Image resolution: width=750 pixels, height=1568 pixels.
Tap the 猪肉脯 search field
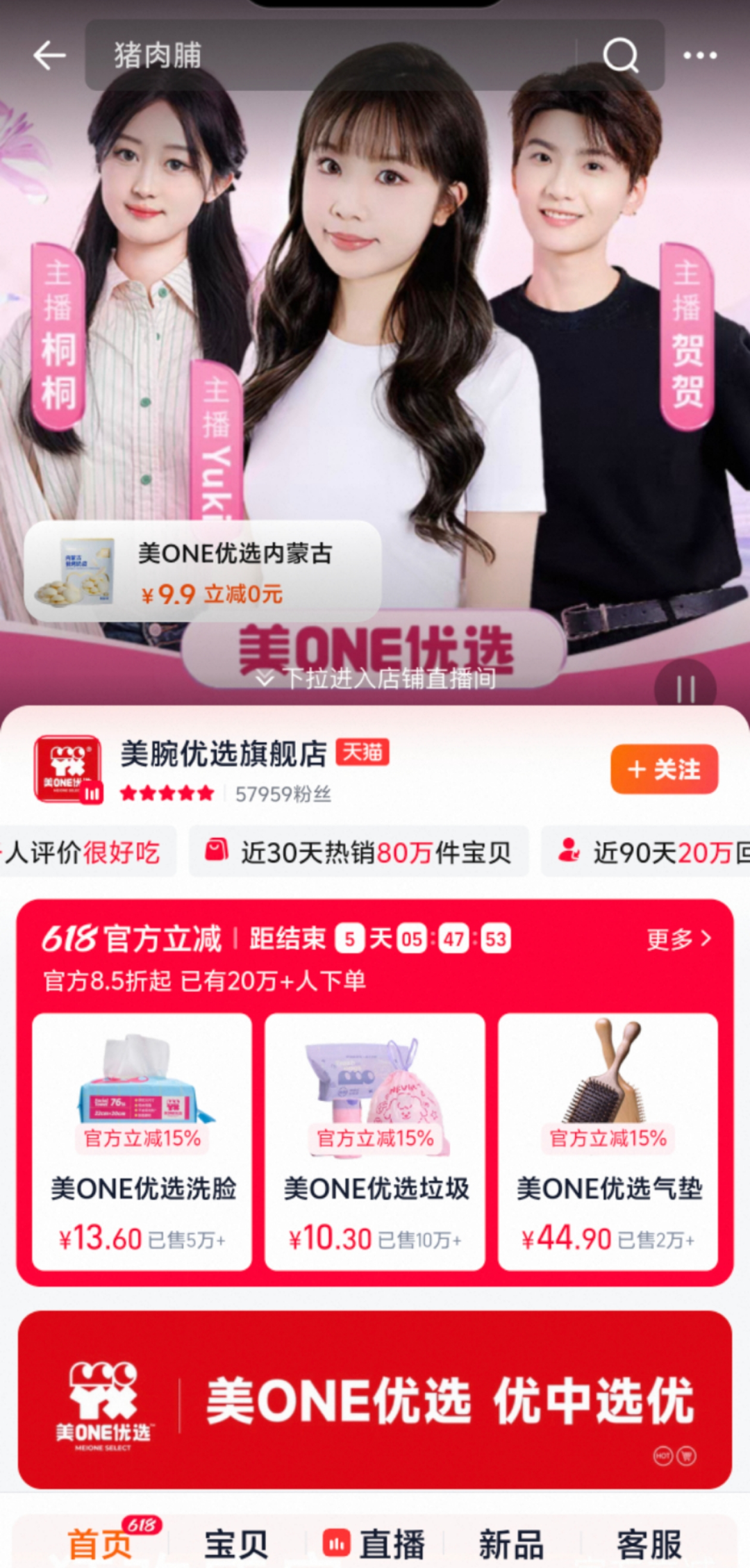pyautogui.click(x=333, y=56)
